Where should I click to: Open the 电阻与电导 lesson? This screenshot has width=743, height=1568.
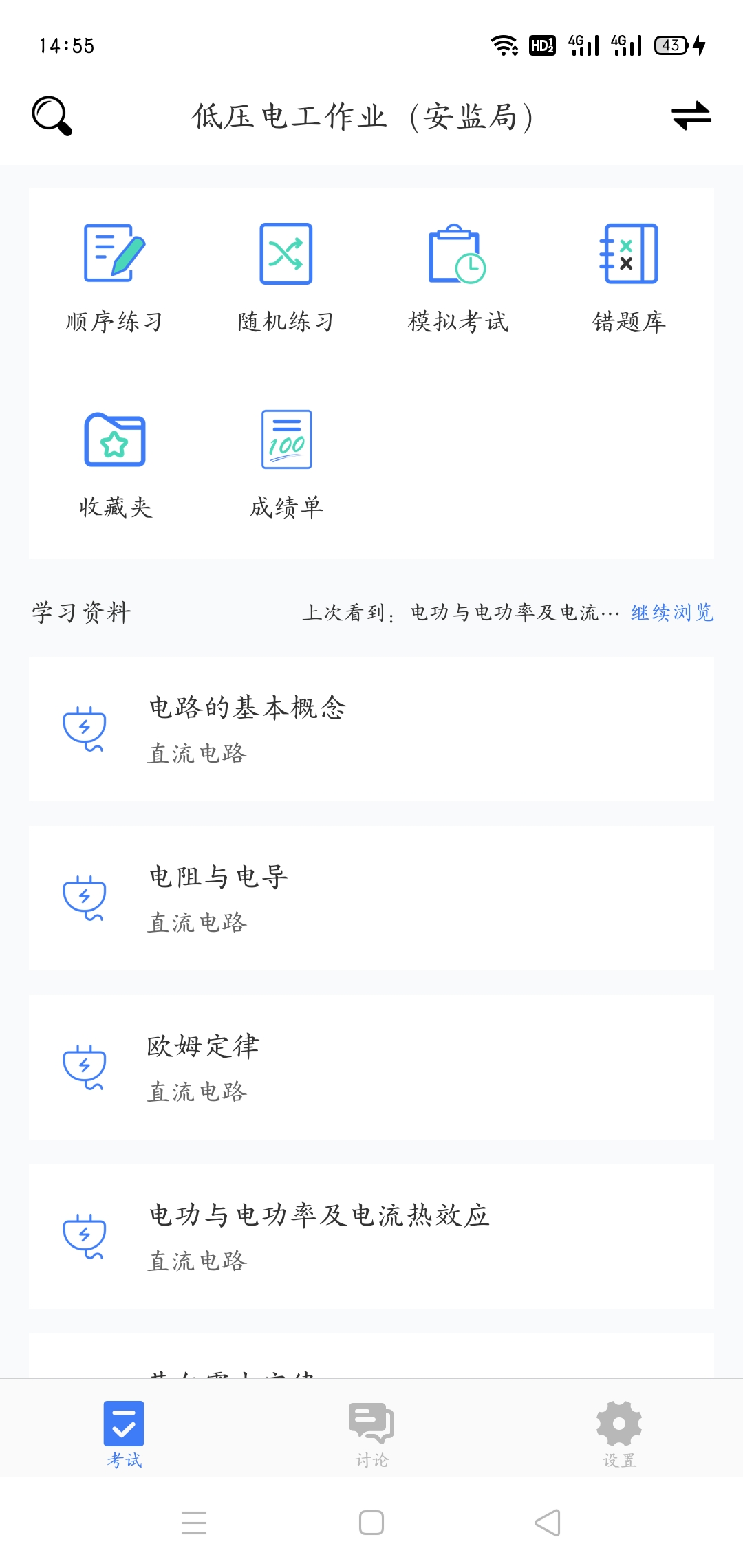click(x=371, y=898)
